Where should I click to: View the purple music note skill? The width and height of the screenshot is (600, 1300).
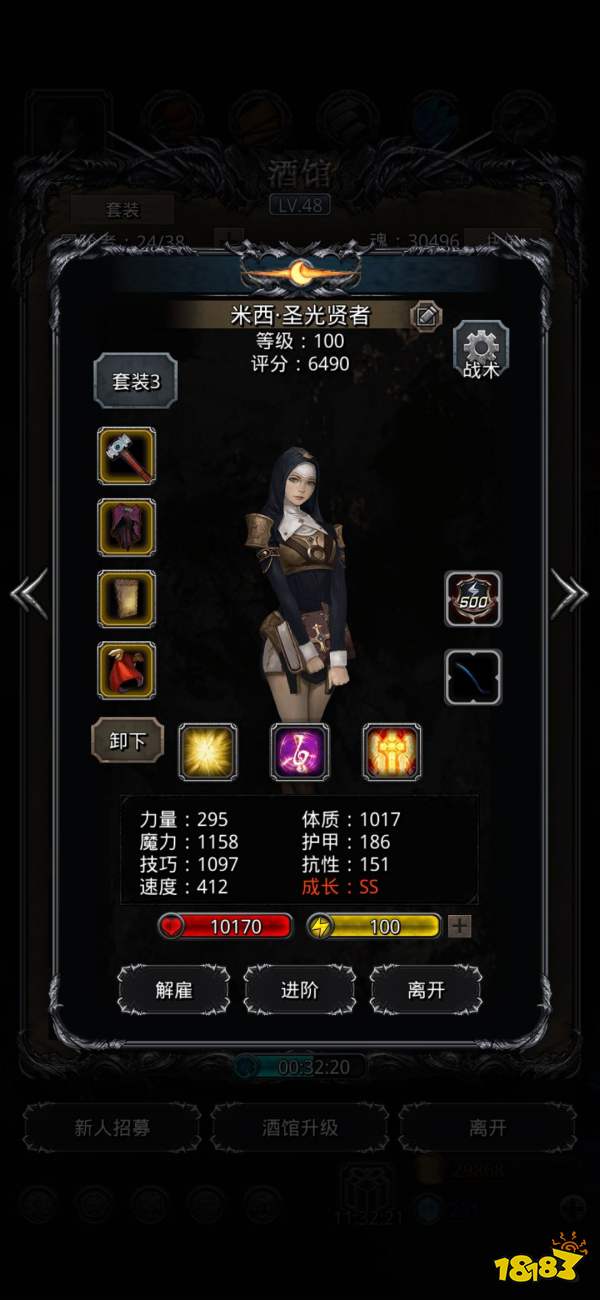point(300,752)
